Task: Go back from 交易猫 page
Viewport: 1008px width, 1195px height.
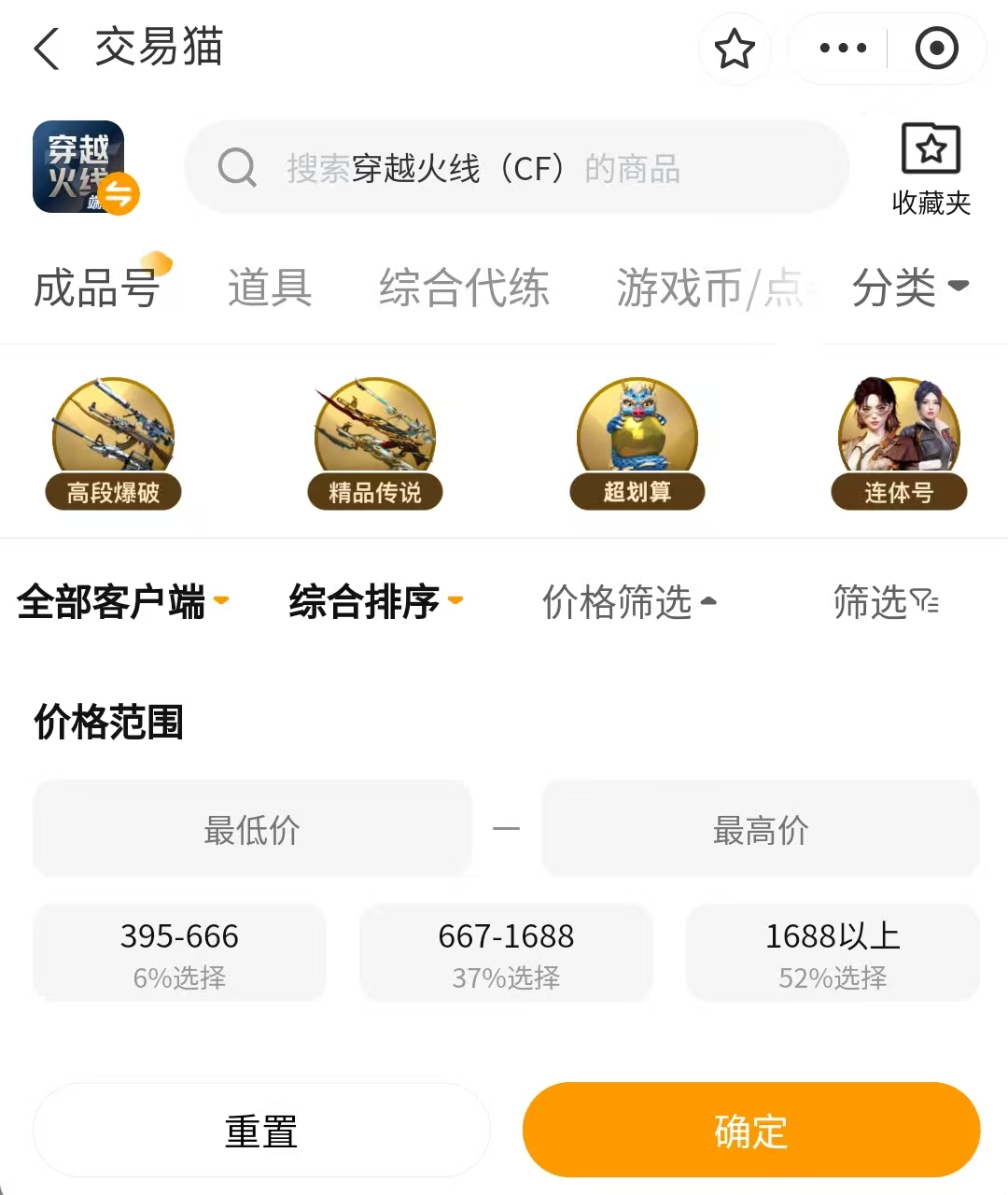Action: click(47, 49)
